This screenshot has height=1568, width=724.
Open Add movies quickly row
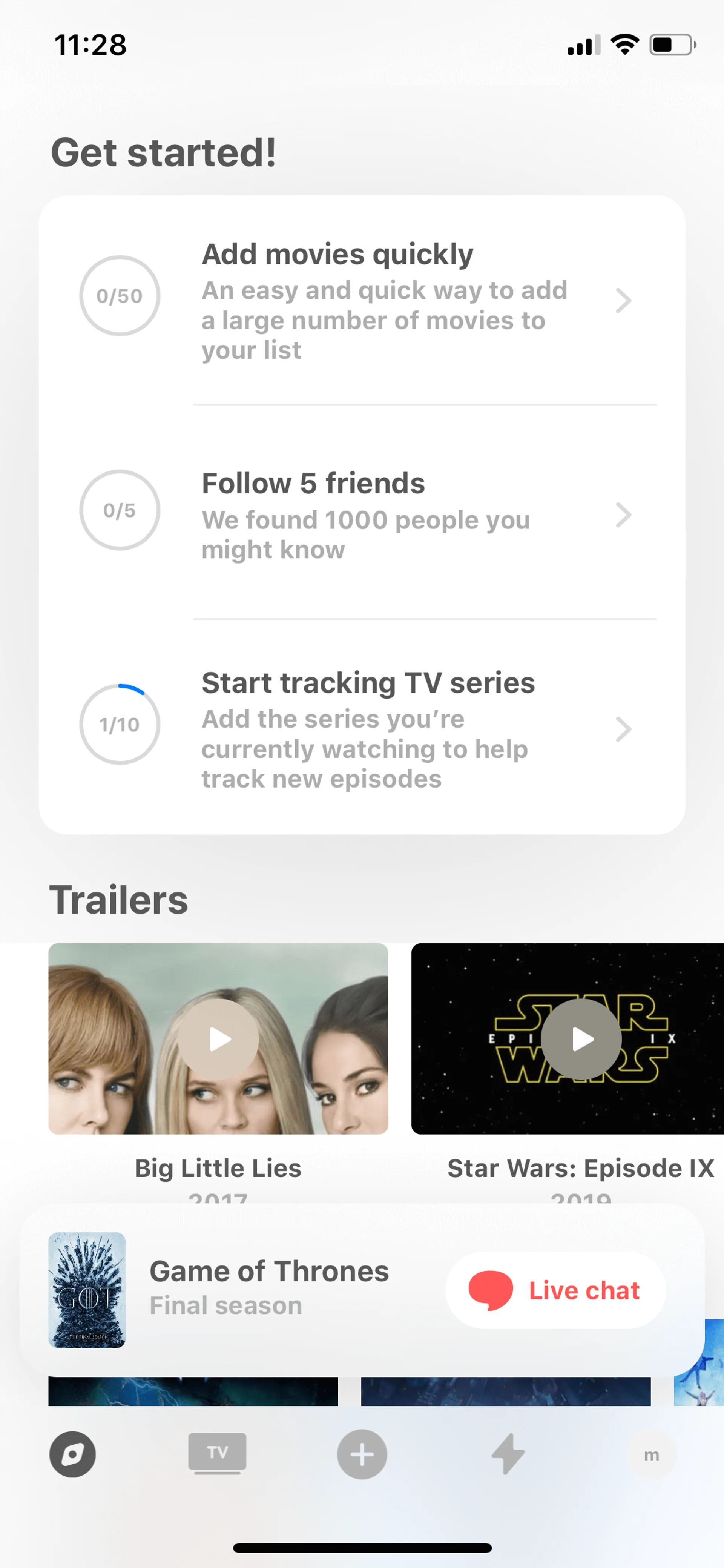[362, 301]
